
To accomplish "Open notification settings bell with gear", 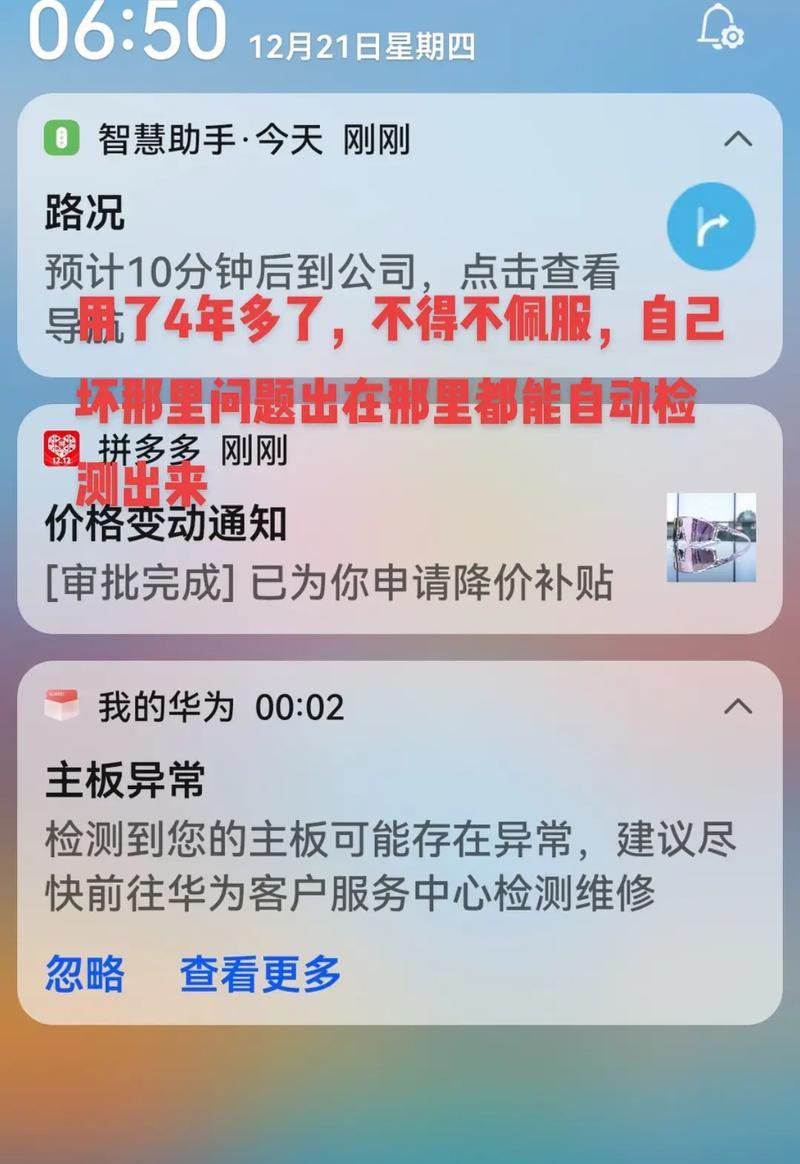I will pyautogui.click(x=720, y=26).
